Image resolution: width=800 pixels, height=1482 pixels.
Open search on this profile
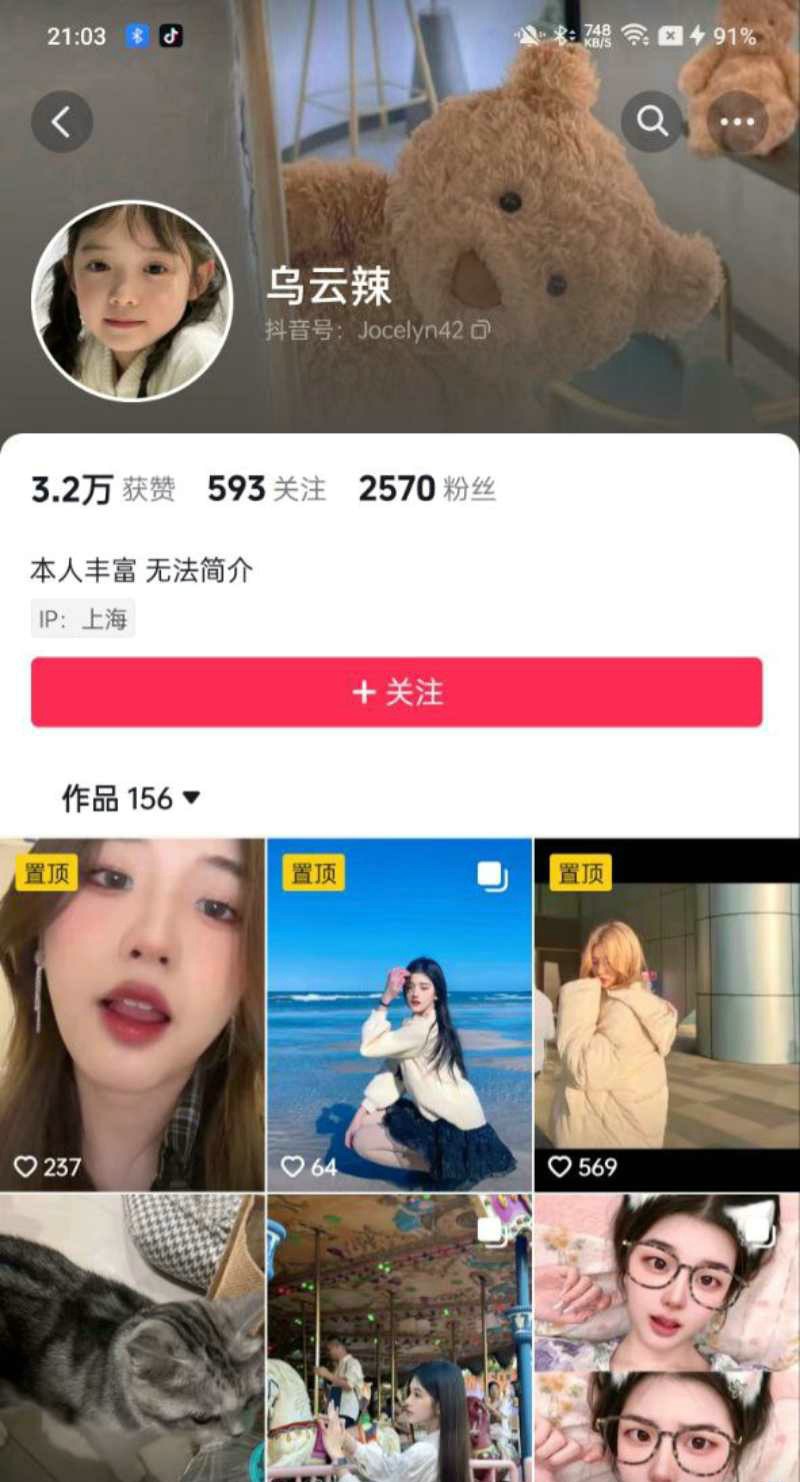652,122
